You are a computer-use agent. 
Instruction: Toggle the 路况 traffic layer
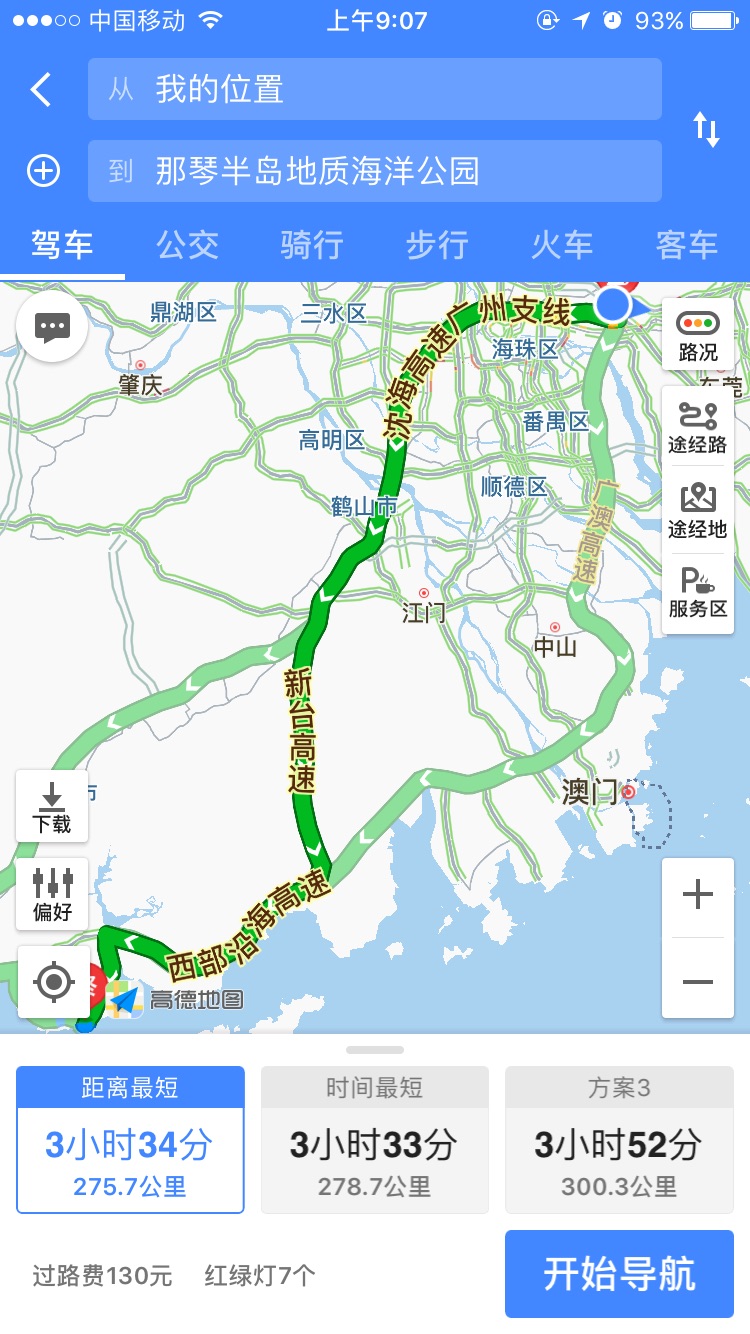tap(698, 336)
